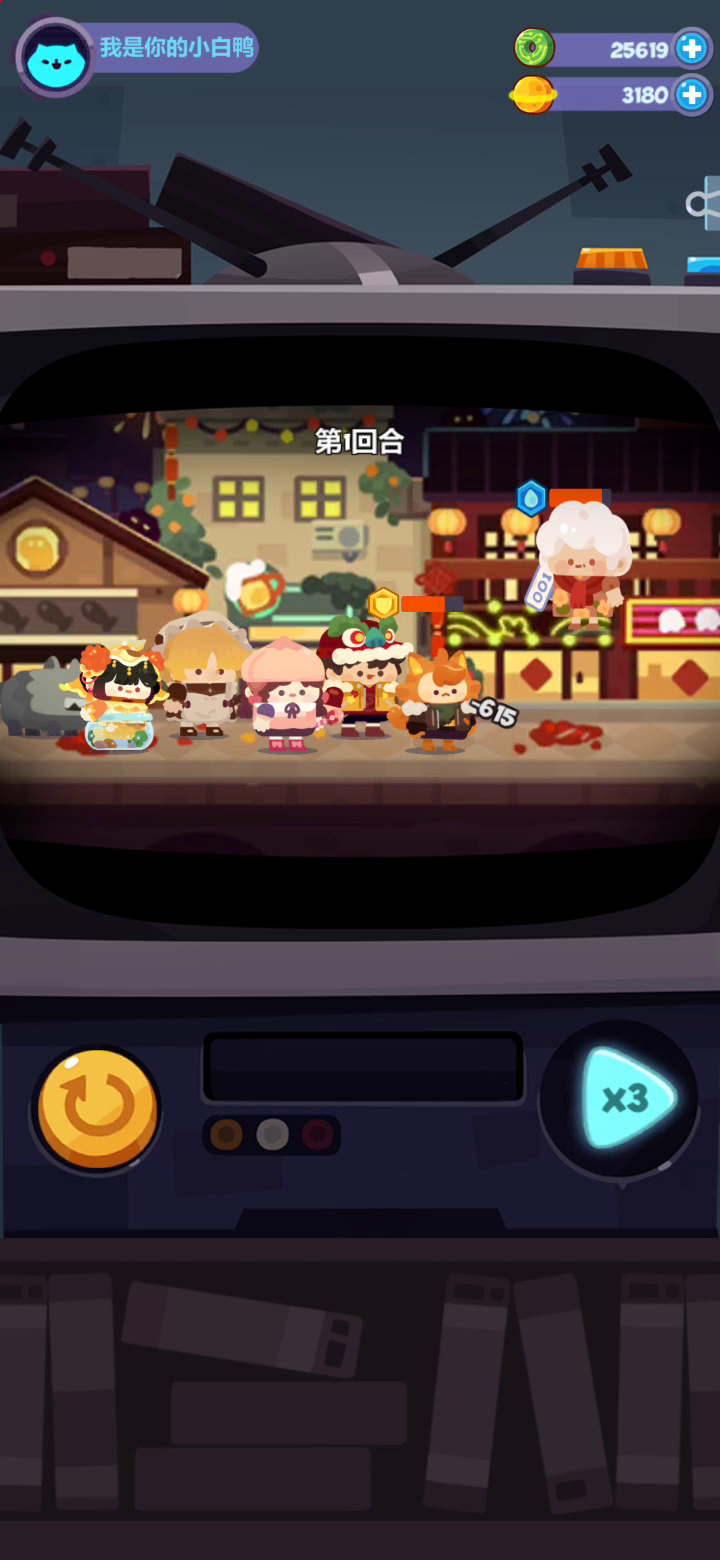Viewport: 720px width, 1560px height.
Task: Open the player profile avatar 我是你的小白鸭
Action: [55, 56]
